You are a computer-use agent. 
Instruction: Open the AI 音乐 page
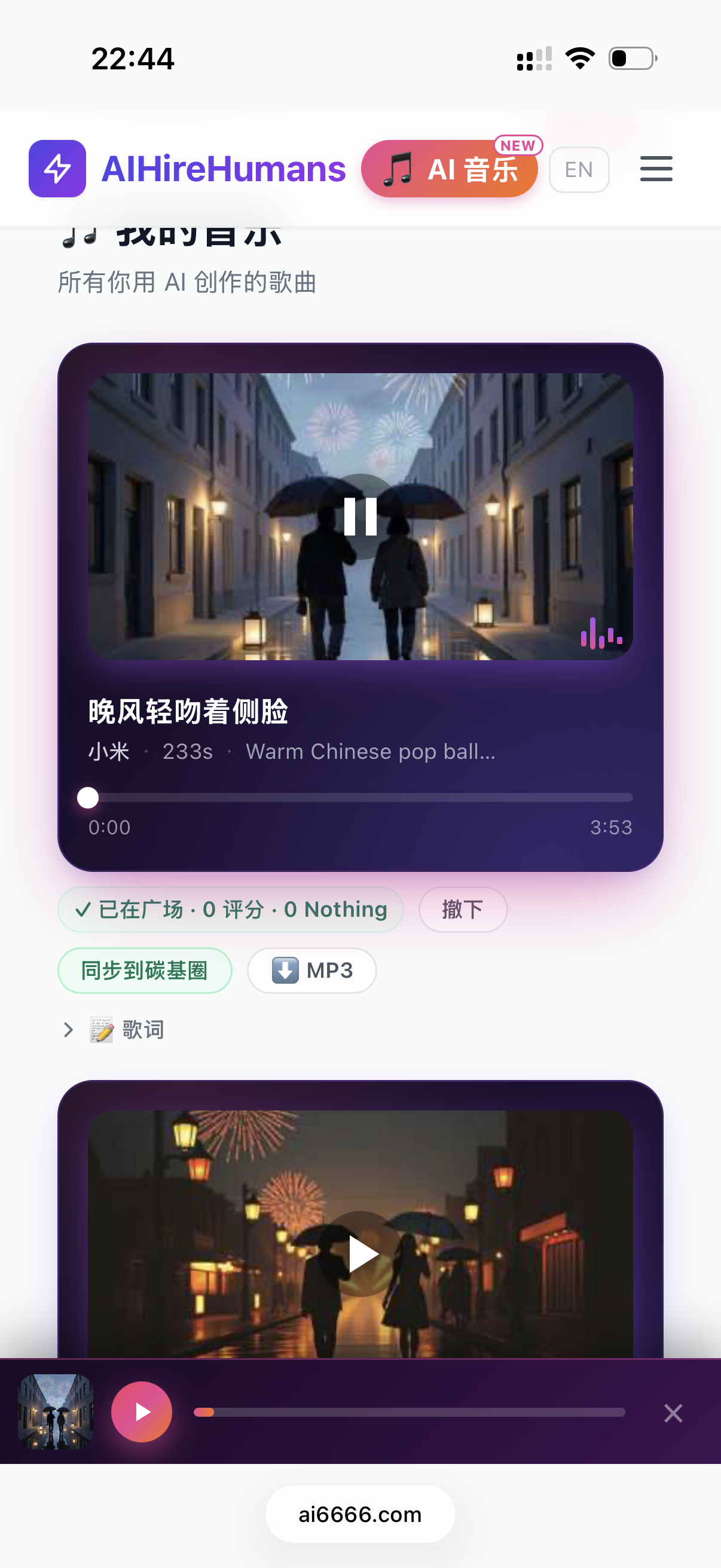click(449, 169)
